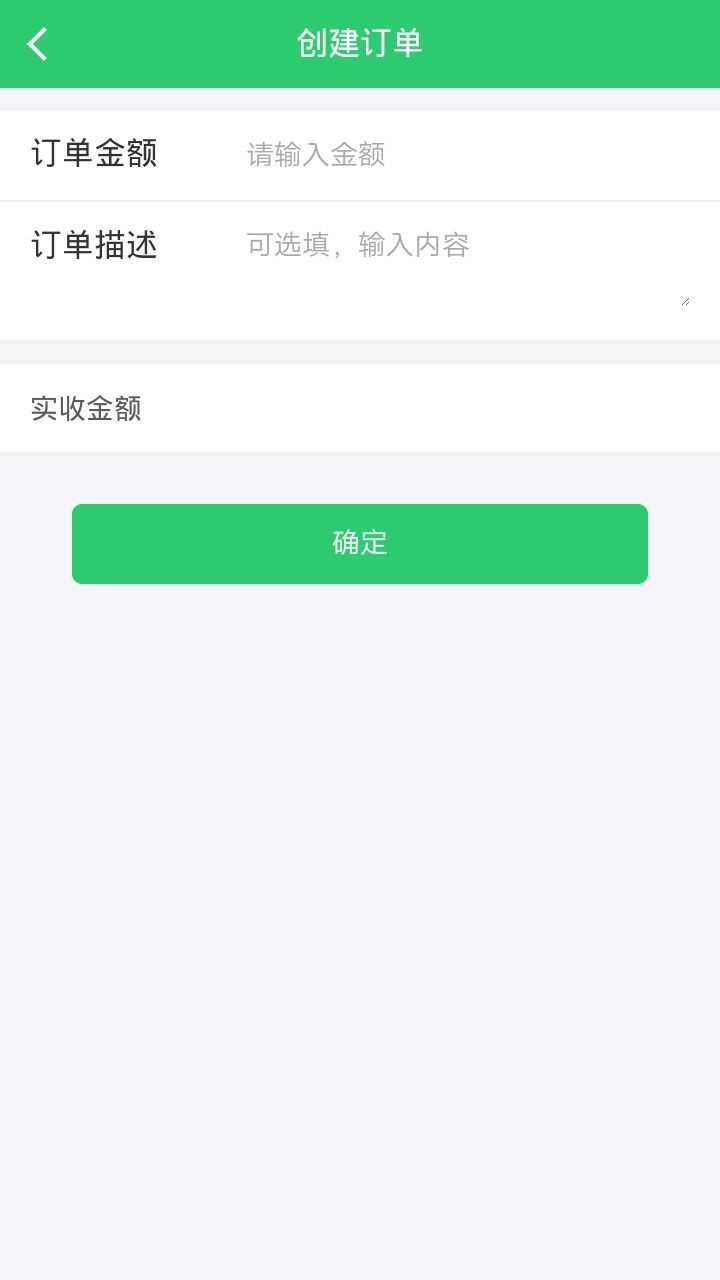Click the actual amount received section
720x1280 pixels.
(360, 408)
